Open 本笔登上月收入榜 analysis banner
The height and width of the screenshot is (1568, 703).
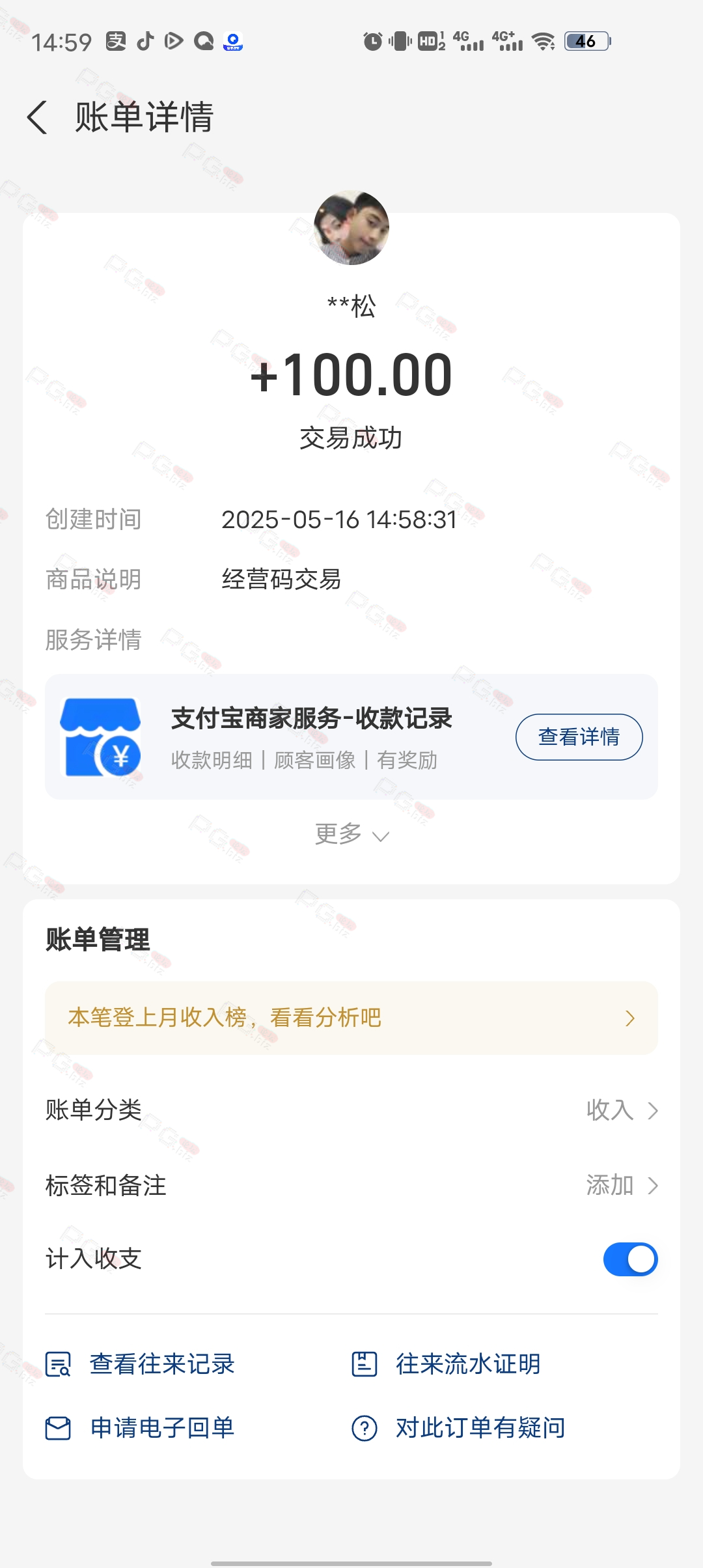pyautogui.click(x=351, y=1018)
